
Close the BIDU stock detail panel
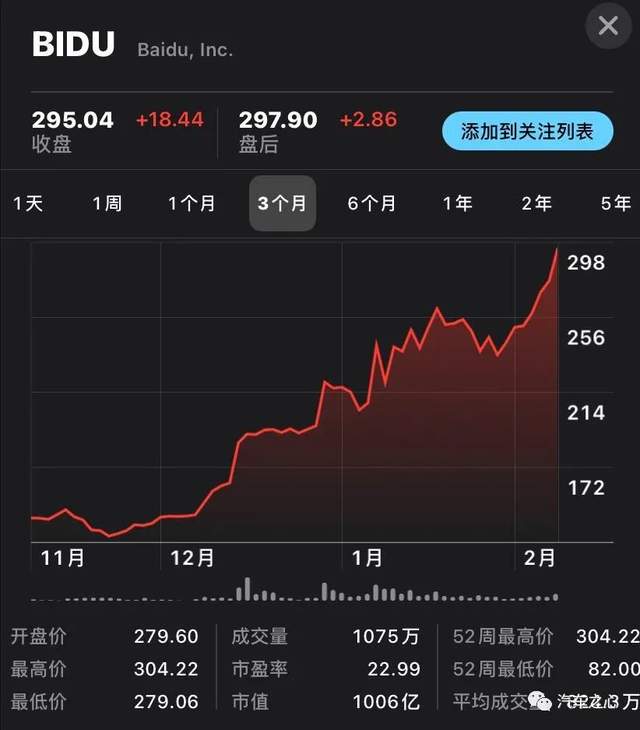pyautogui.click(x=608, y=26)
